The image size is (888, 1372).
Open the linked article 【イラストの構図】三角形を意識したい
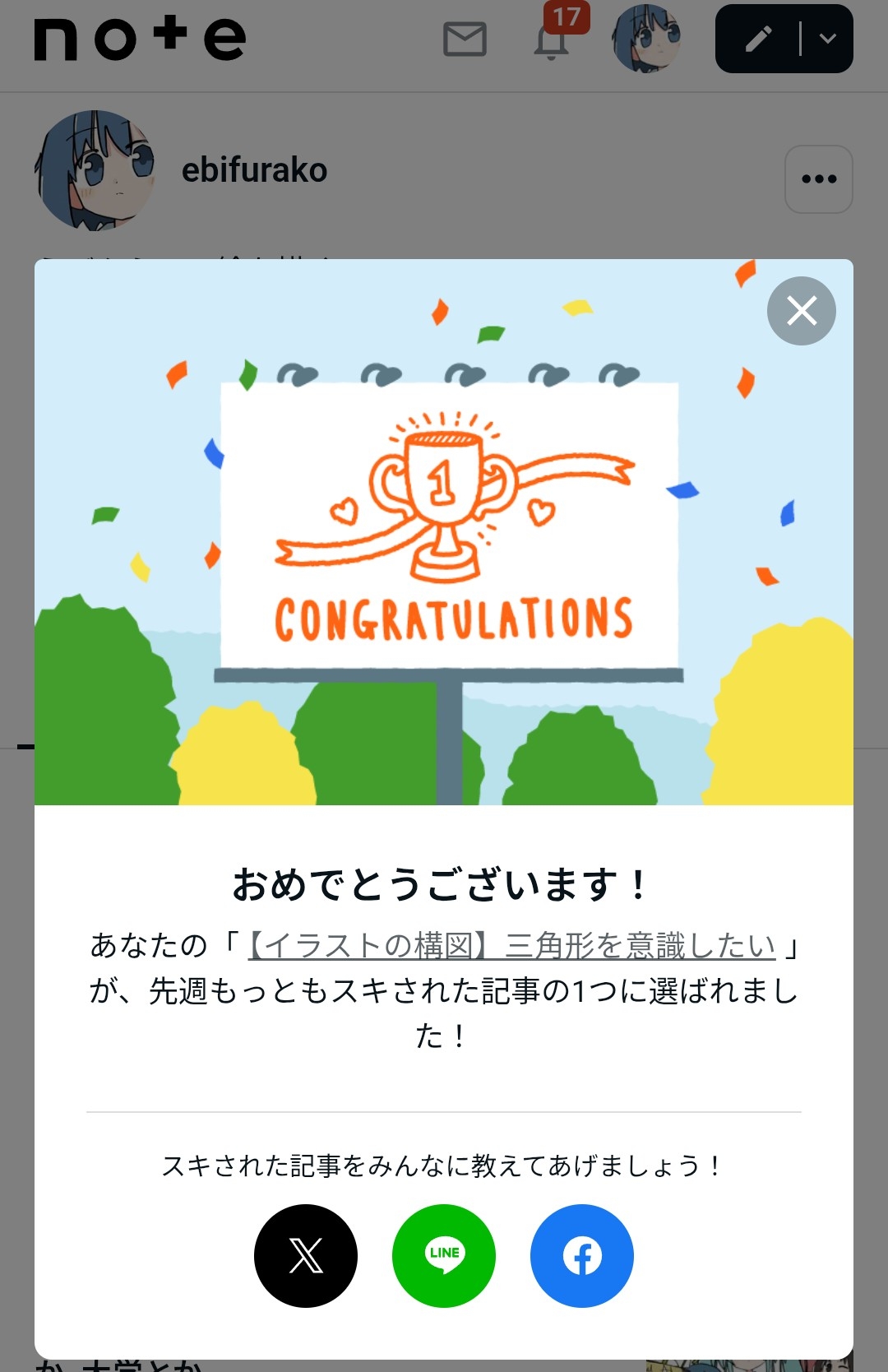pyautogui.click(x=511, y=946)
